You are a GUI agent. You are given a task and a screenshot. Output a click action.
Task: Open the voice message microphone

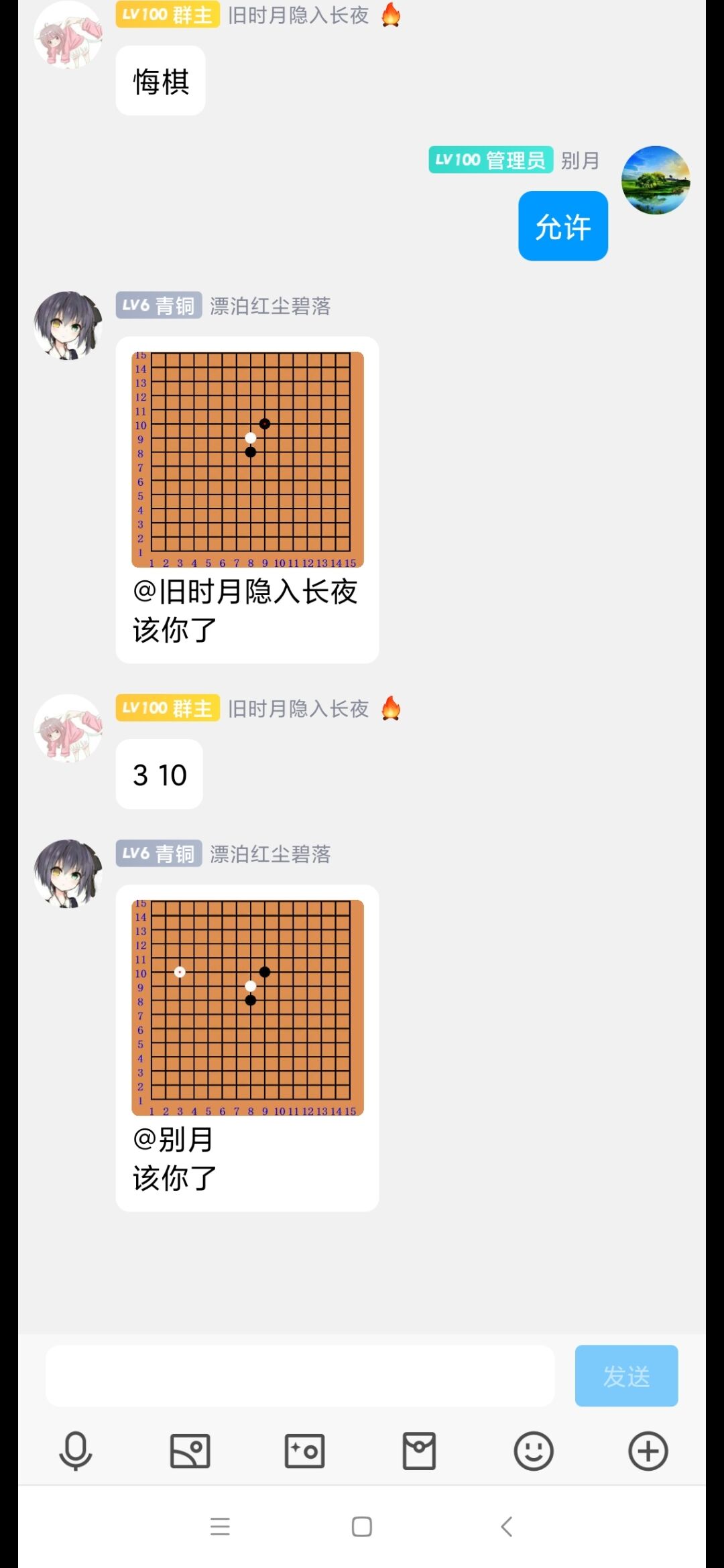(x=76, y=1451)
